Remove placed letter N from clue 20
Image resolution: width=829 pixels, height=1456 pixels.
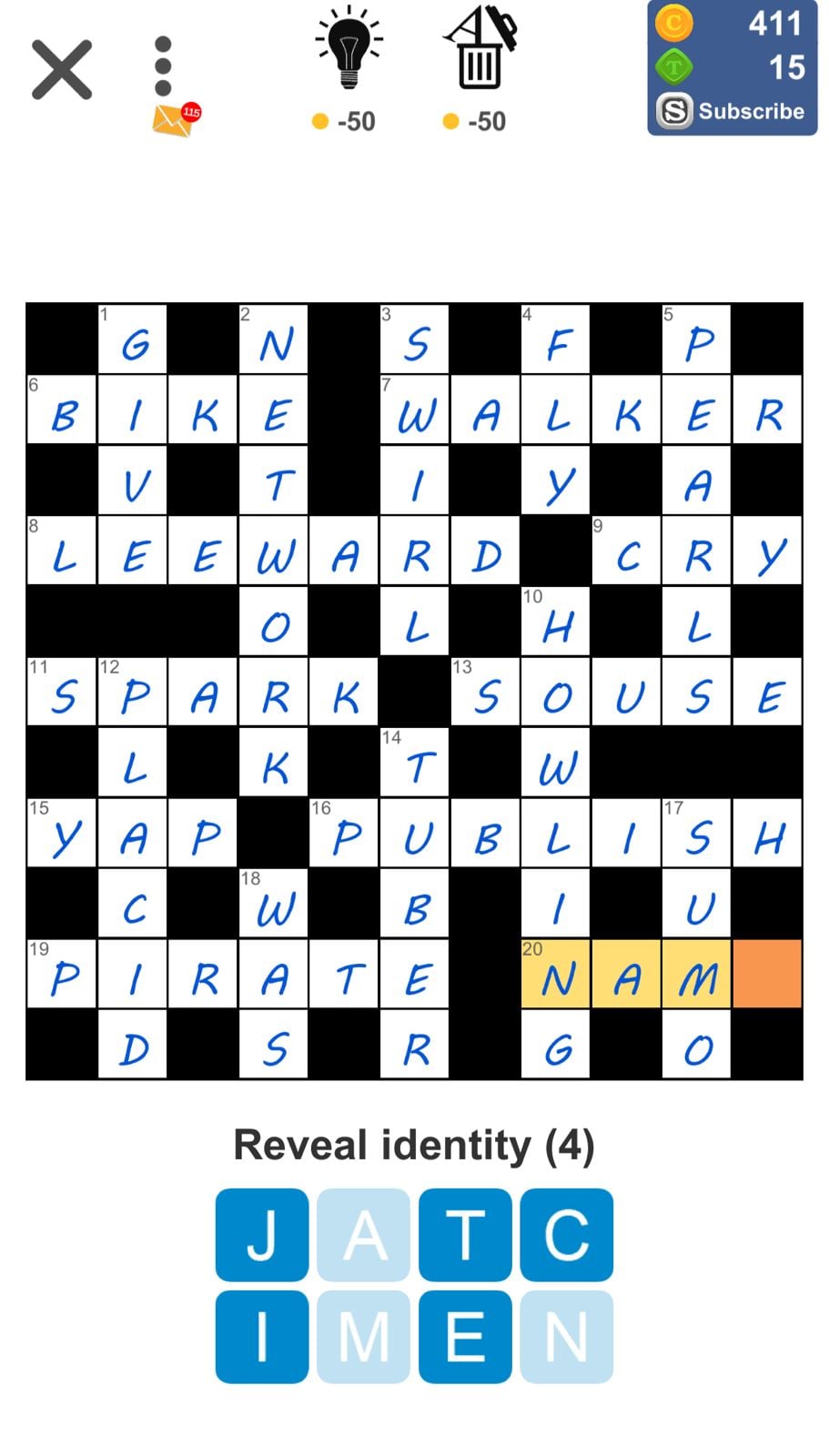556,974
